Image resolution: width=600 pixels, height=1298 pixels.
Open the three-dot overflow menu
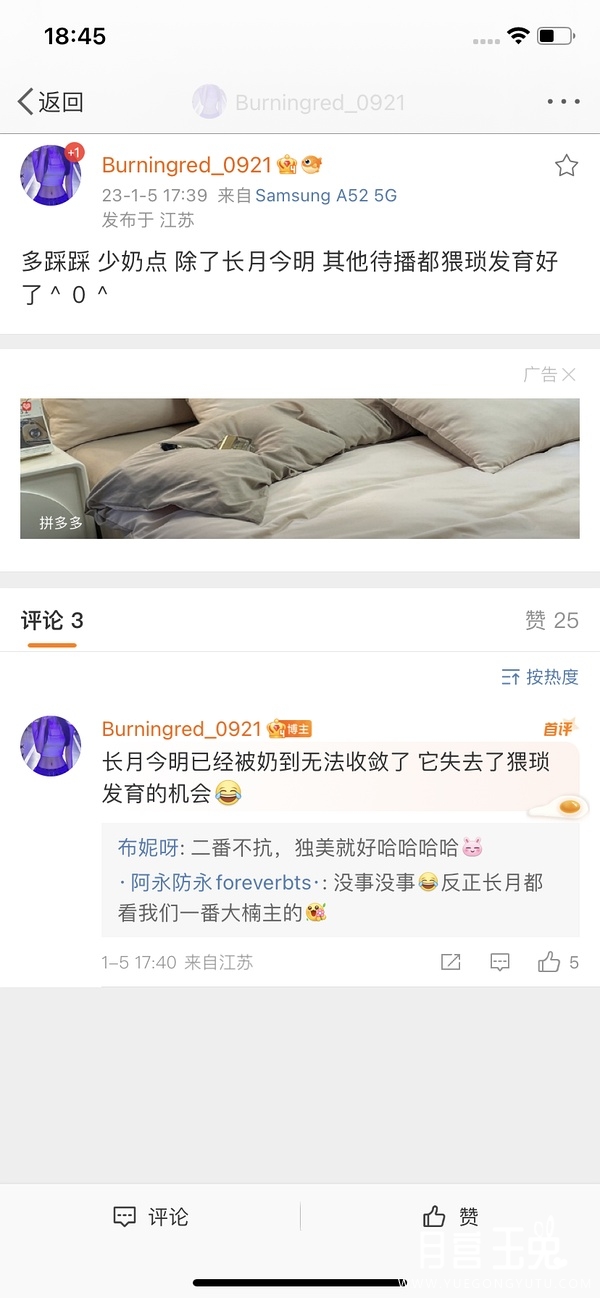tap(563, 102)
